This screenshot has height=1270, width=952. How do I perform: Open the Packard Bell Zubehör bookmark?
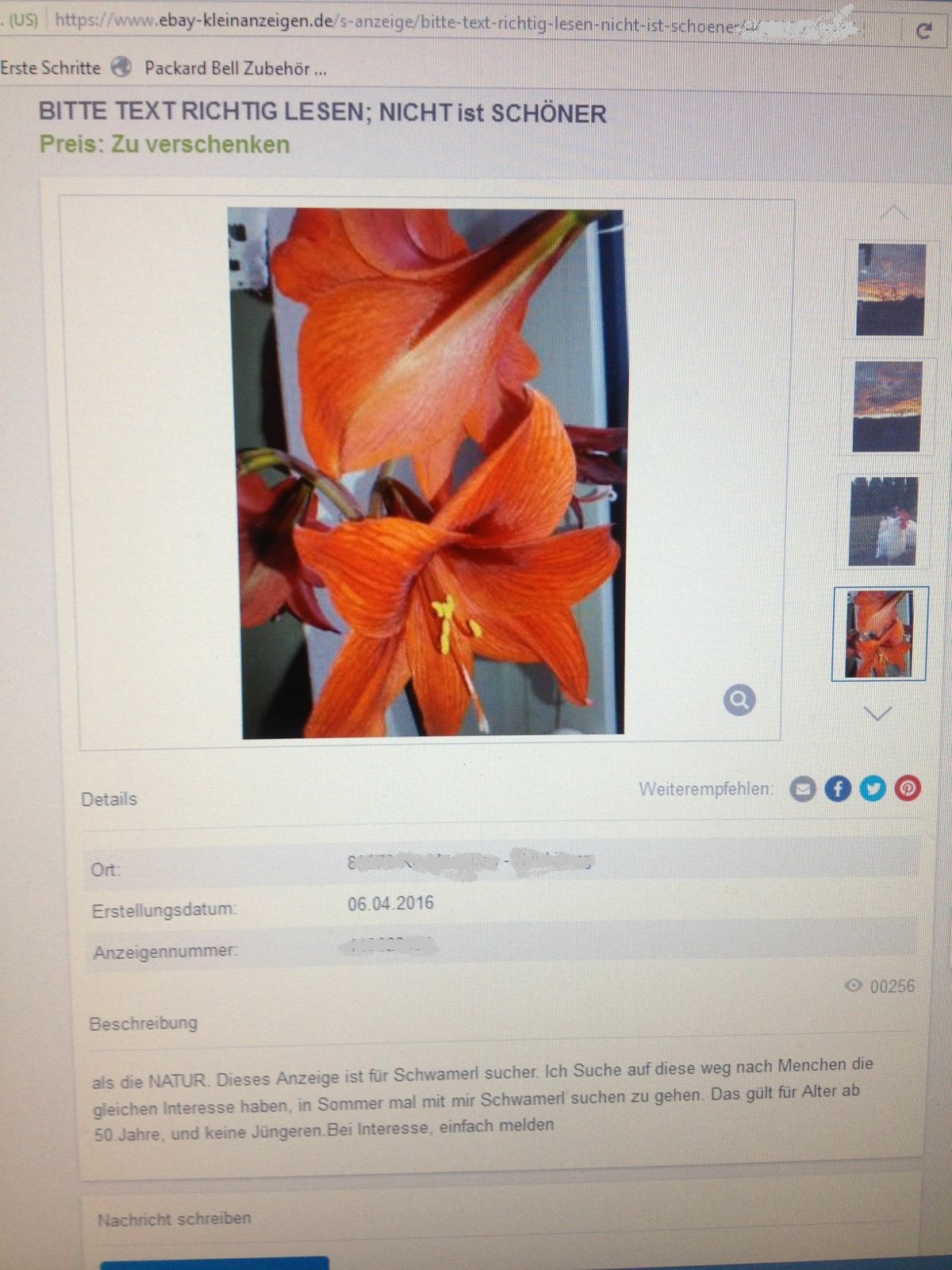pos(235,69)
